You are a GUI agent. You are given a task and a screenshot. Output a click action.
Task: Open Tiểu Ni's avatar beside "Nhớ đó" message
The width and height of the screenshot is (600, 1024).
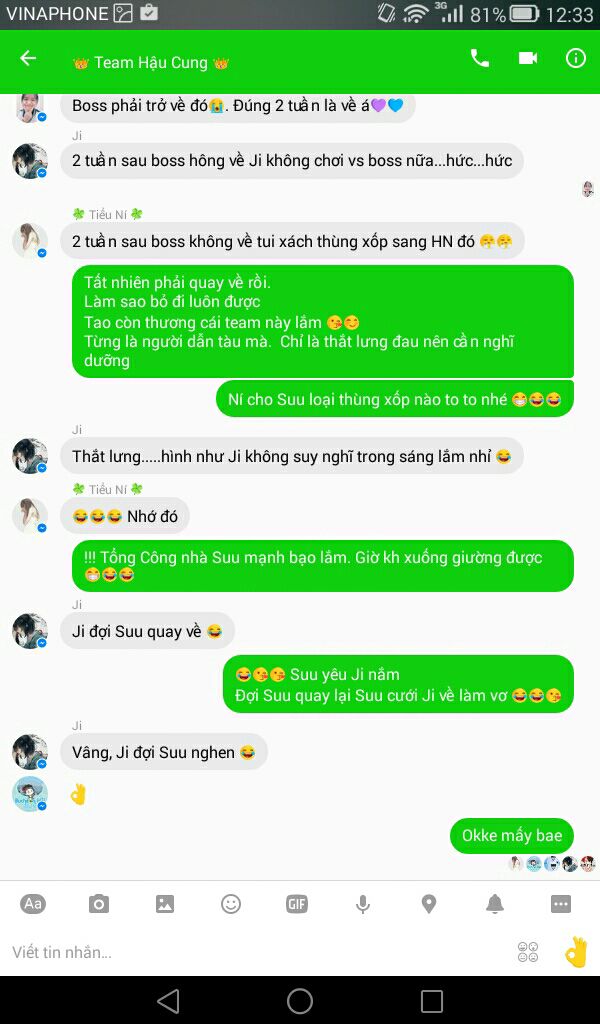click(30, 516)
